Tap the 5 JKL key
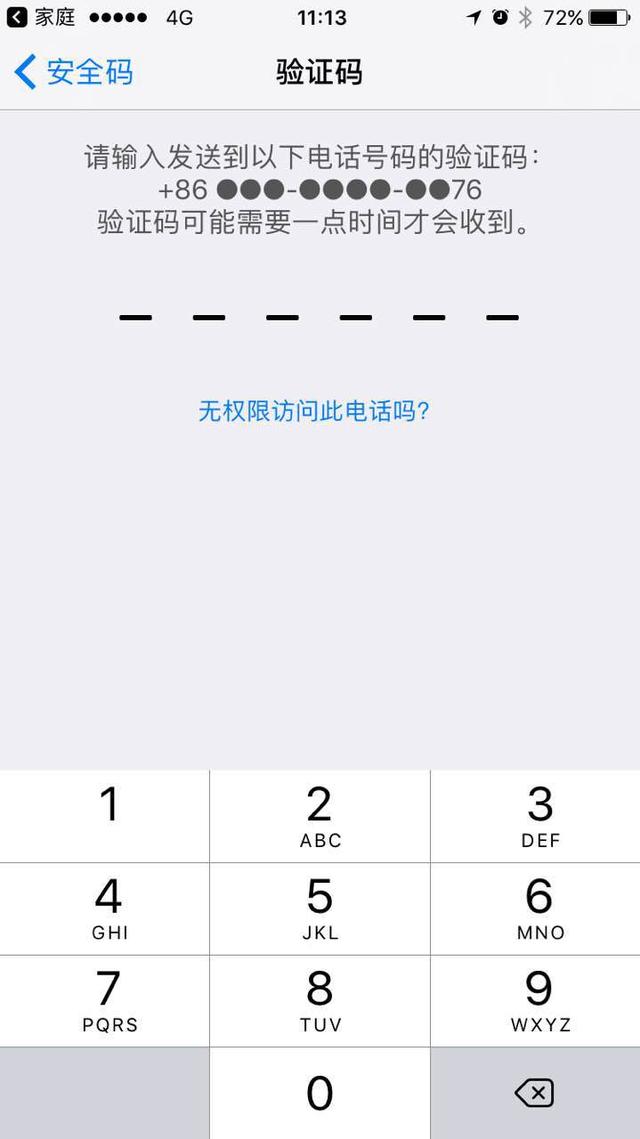The image size is (640, 1139). point(320,909)
